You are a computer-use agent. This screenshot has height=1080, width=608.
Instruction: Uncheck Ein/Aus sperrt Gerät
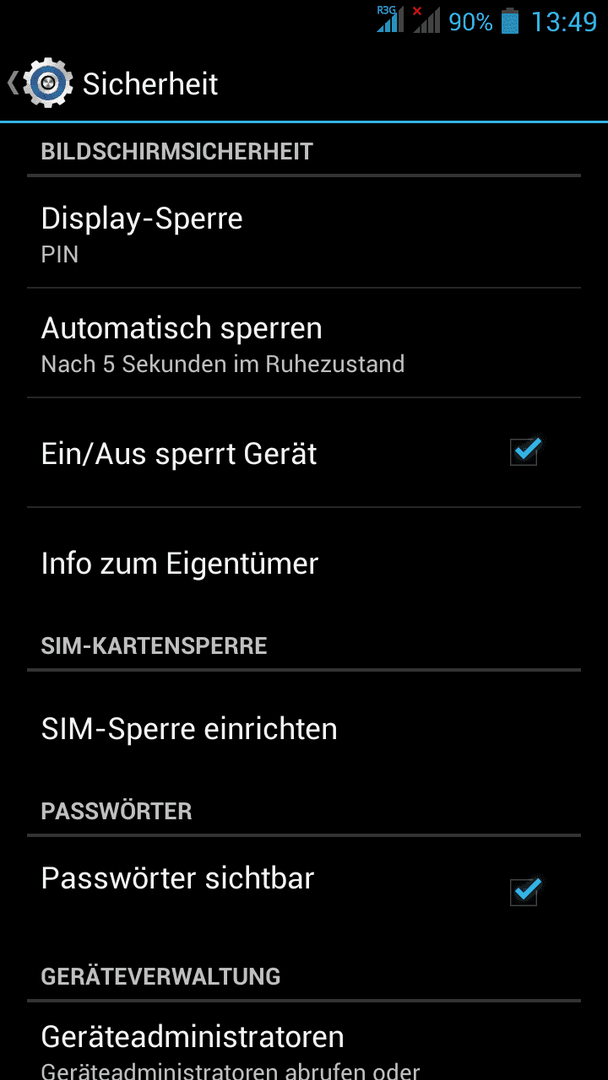[524, 453]
